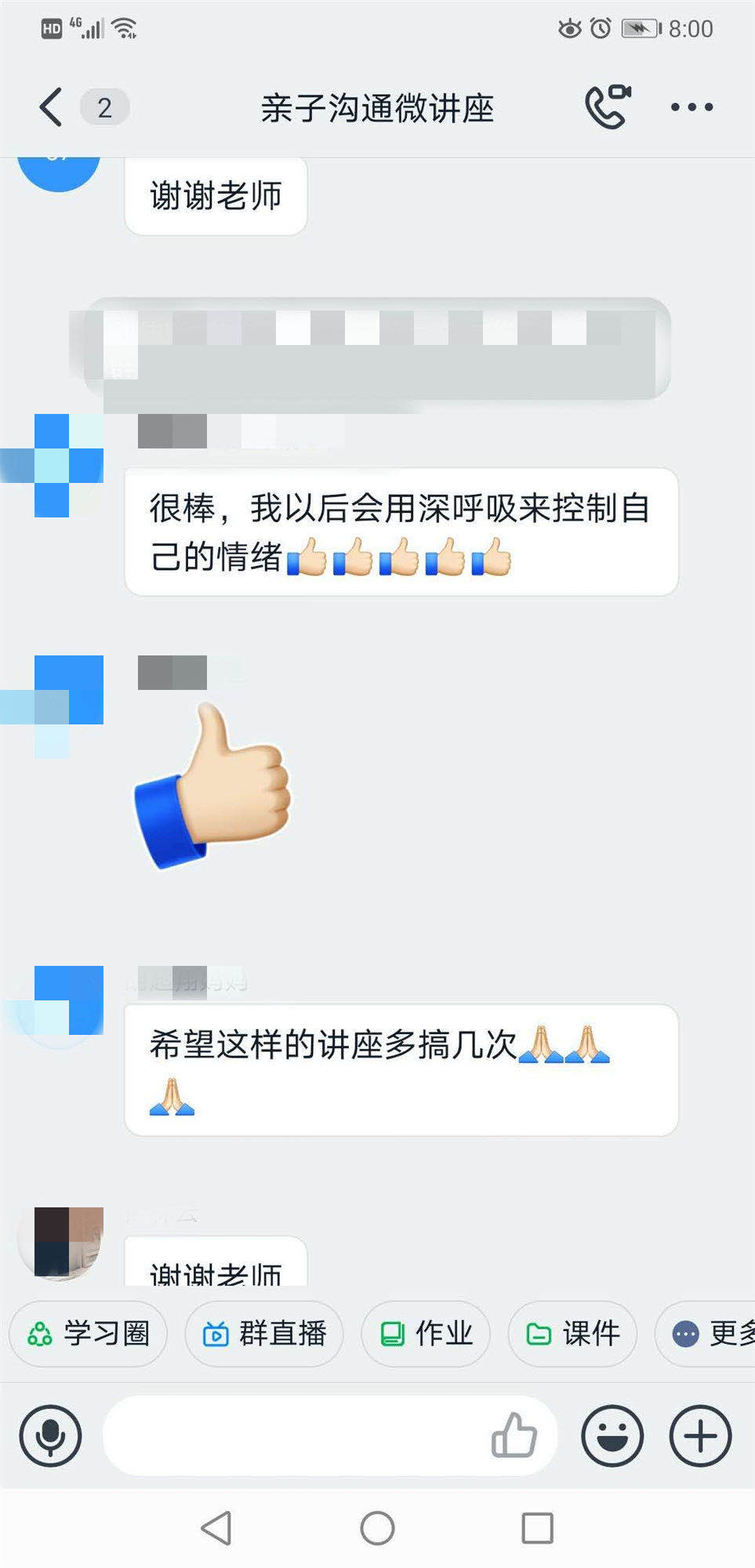Go back to the chat list

click(x=52, y=107)
